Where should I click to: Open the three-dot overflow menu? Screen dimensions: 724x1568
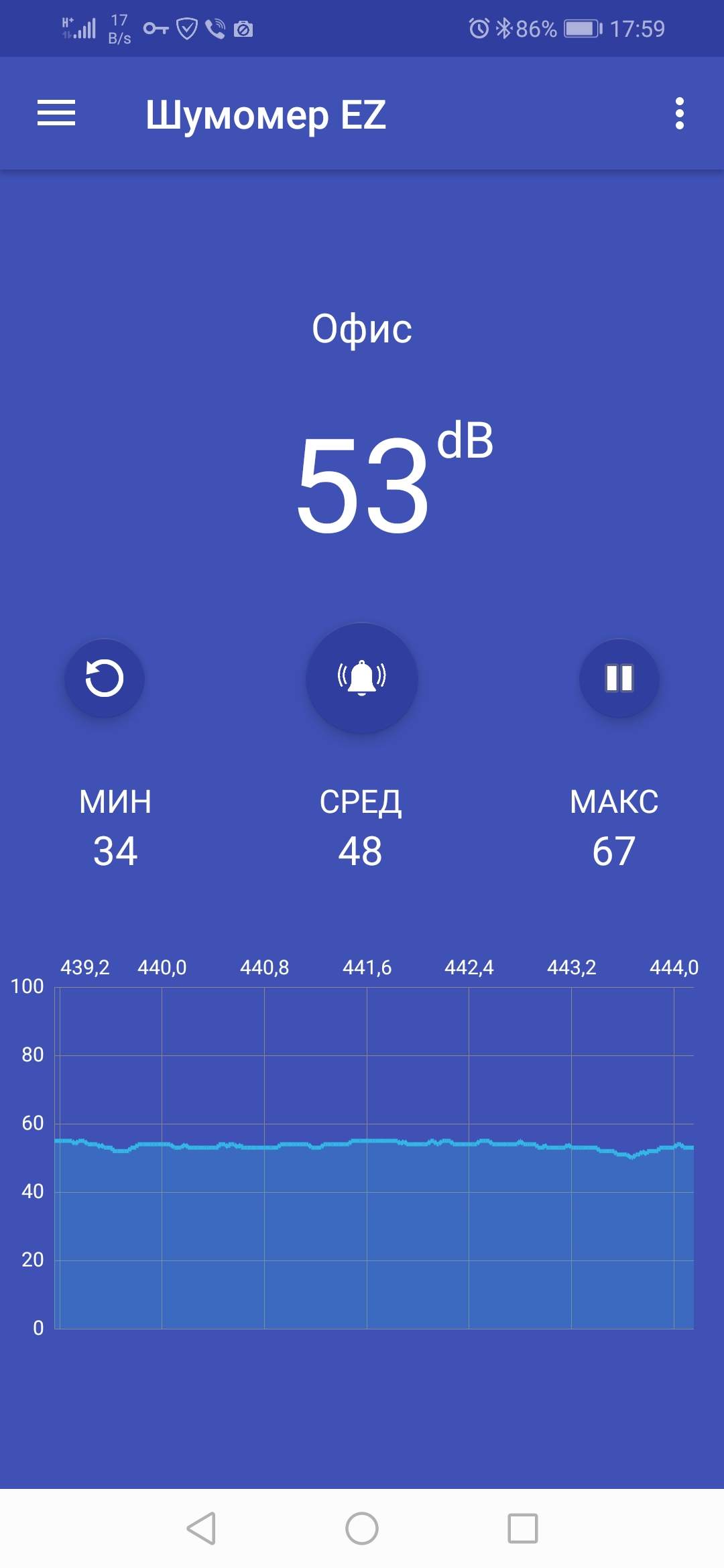(679, 113)
